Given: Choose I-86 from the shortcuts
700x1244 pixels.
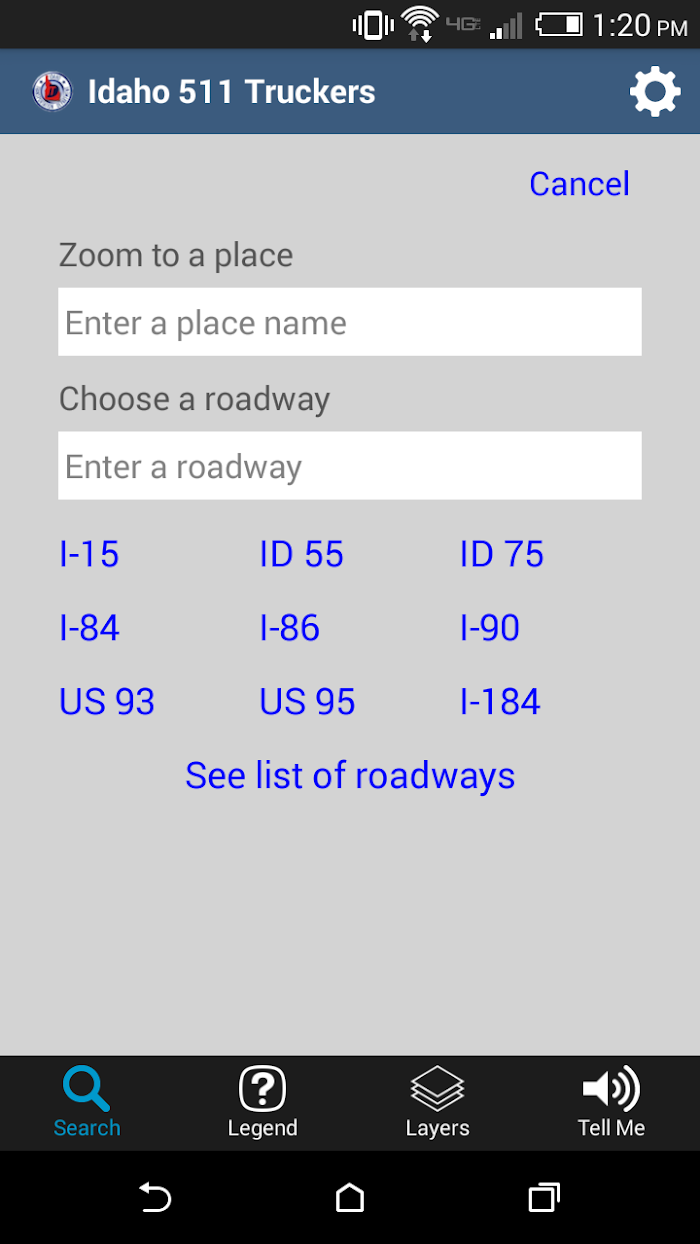Looking at the screenshot, I should point(289,628).
